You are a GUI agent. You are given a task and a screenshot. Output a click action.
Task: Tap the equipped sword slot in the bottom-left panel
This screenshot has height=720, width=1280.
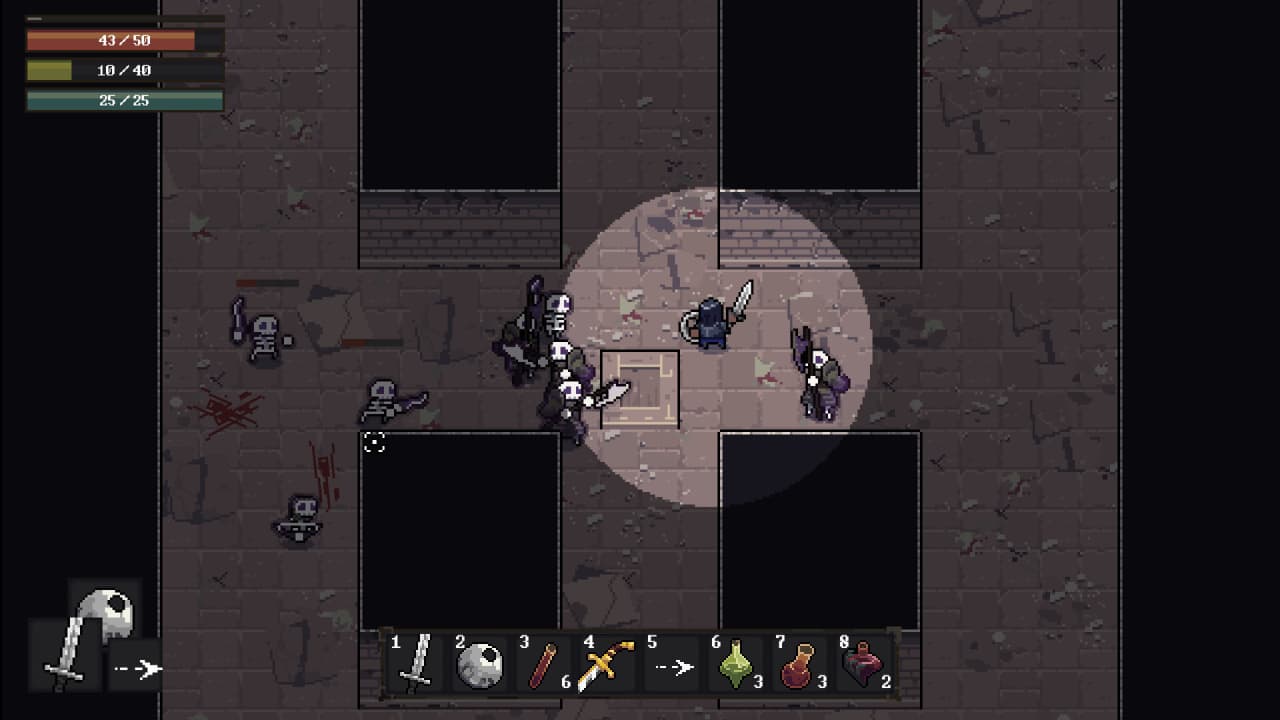(65, 655)
